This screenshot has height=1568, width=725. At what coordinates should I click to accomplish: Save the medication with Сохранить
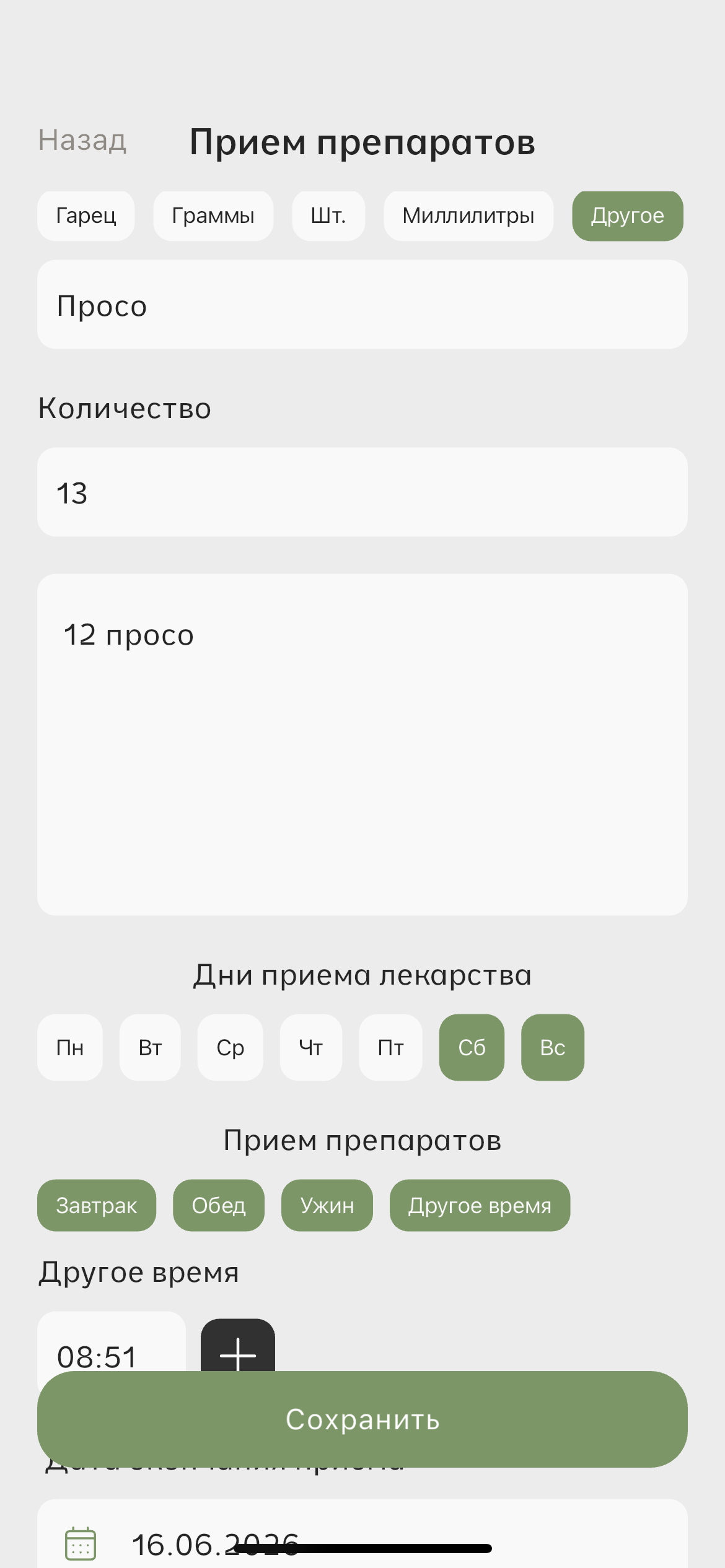point(362,1419)
